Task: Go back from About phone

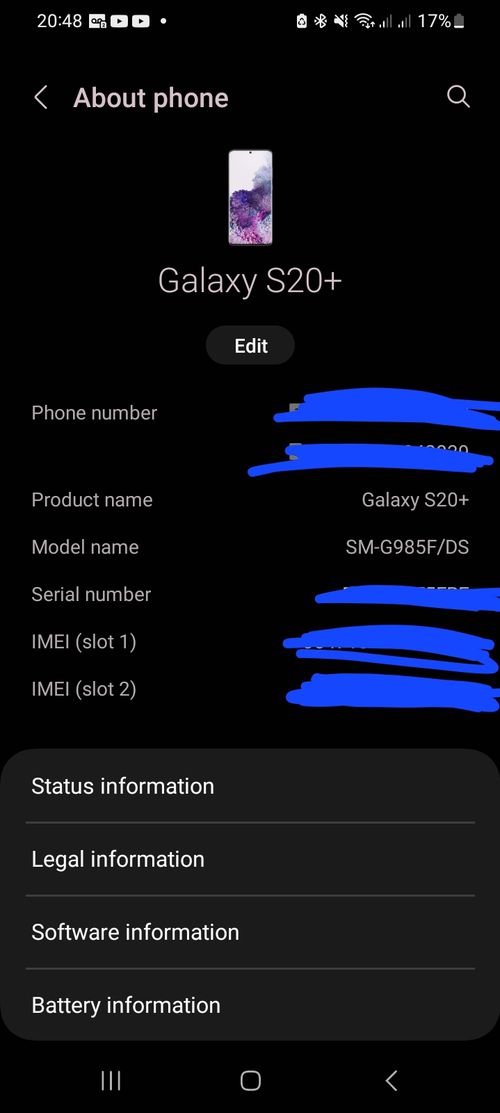Action: (41, 98)
